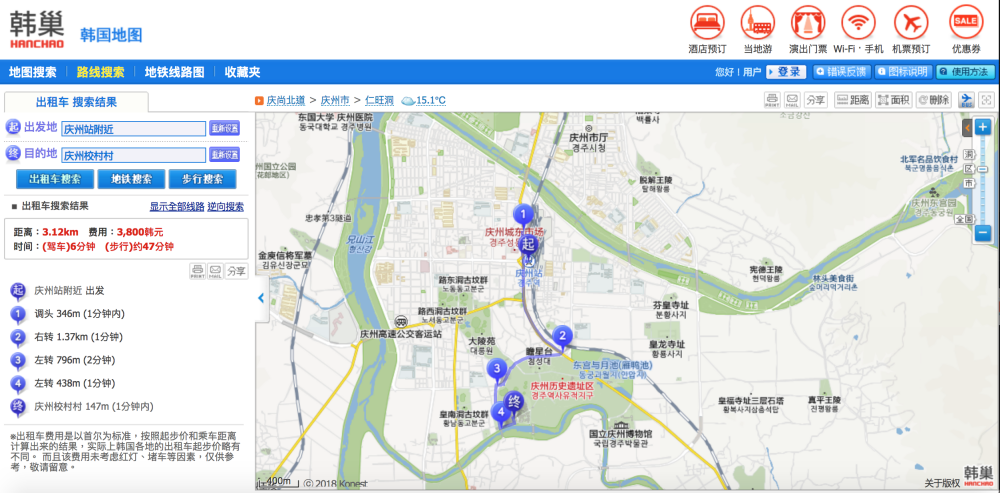Zoom out with the map minus button

[982, 233]
